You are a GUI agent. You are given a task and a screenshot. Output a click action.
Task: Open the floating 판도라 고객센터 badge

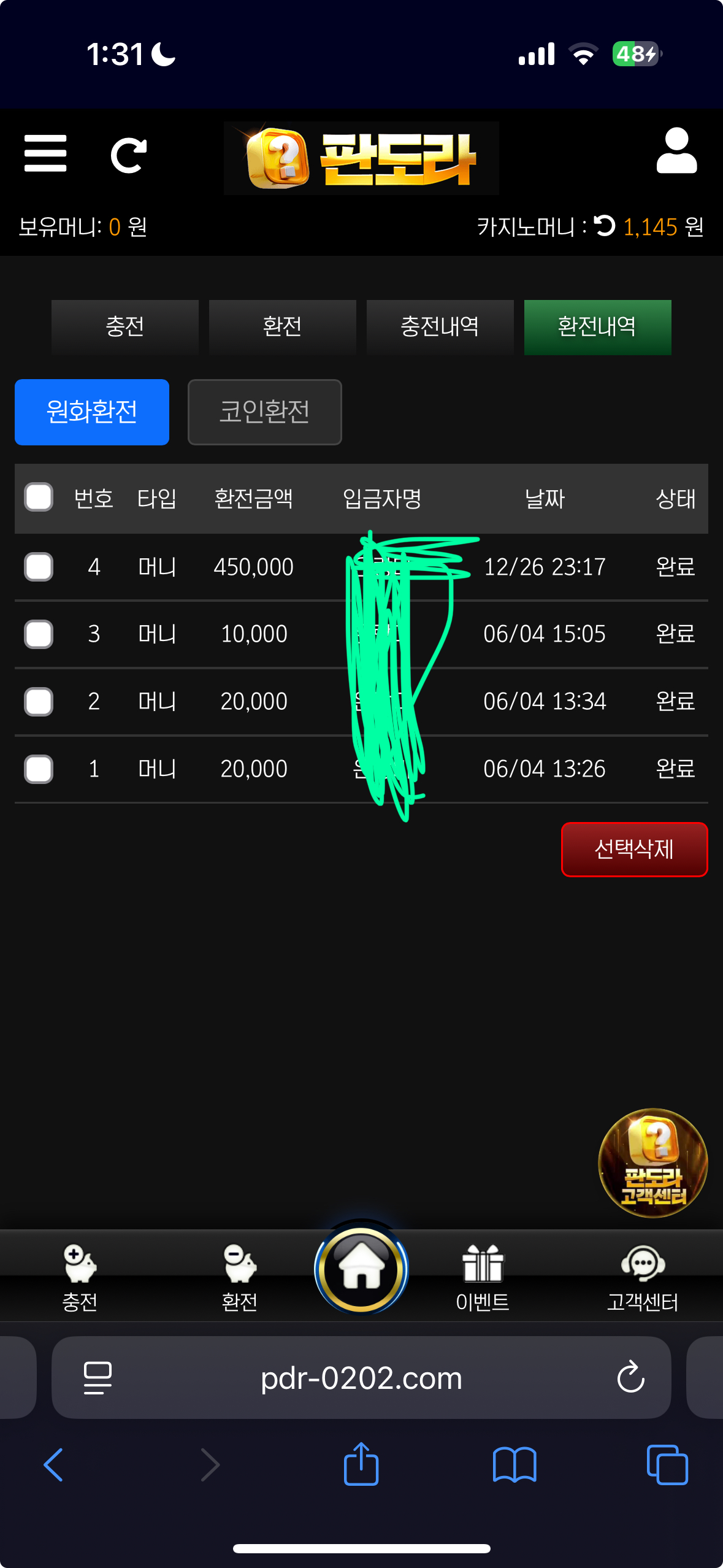tap(652, 1163)
